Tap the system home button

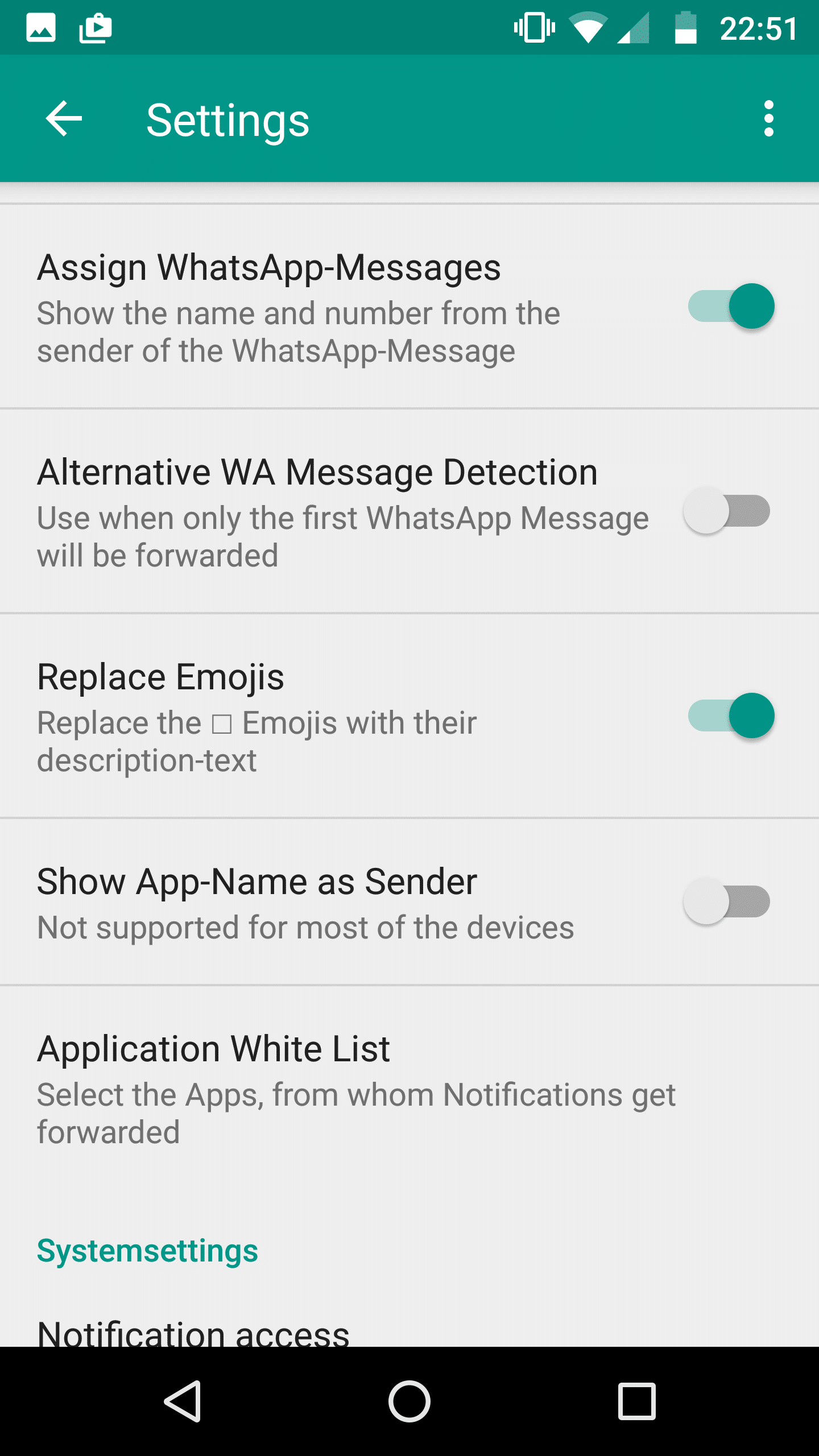click(x=409, y=1401)
